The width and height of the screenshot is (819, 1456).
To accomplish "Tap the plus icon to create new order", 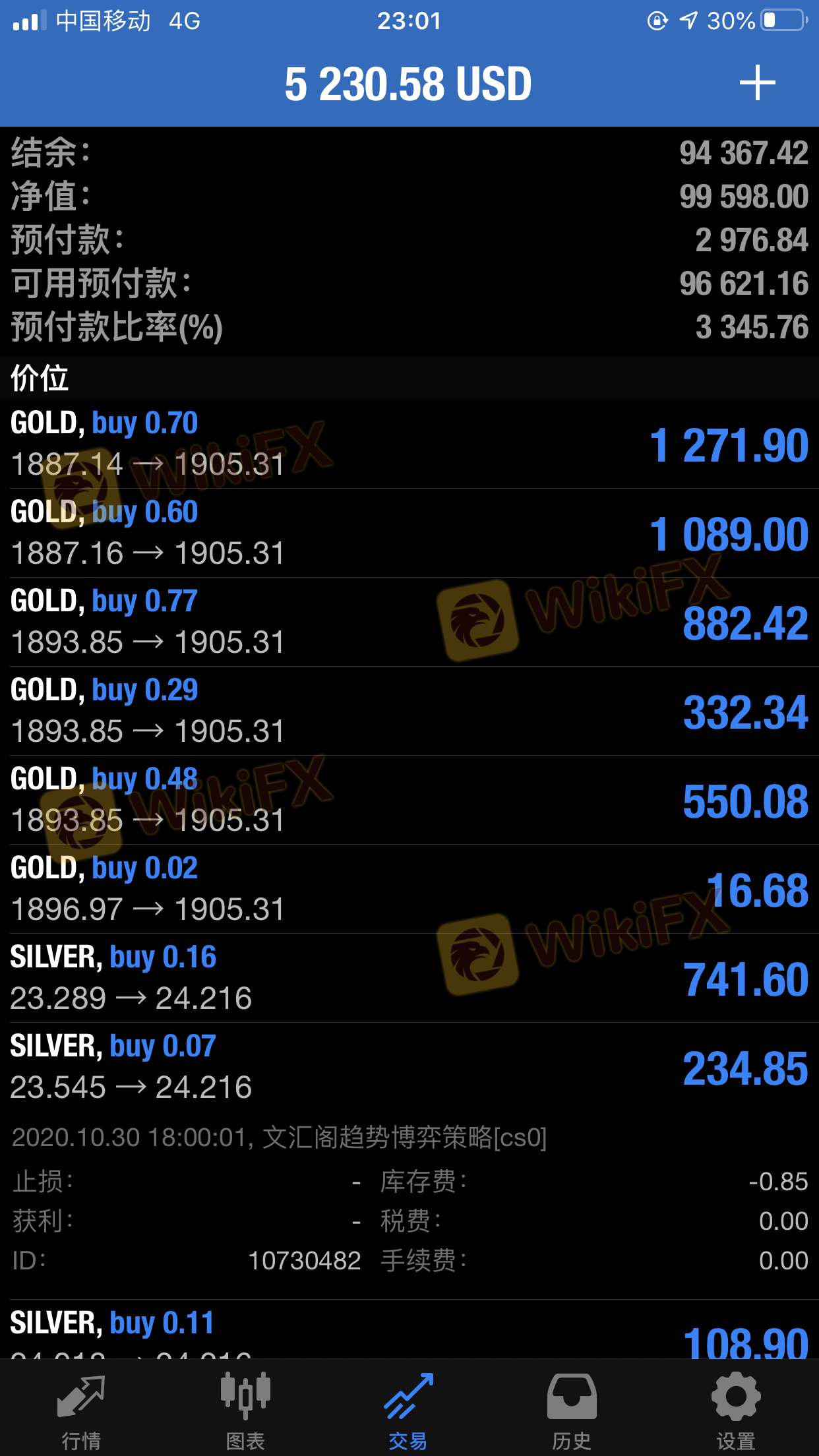I will pyautogui.click(x=757, y=82).
